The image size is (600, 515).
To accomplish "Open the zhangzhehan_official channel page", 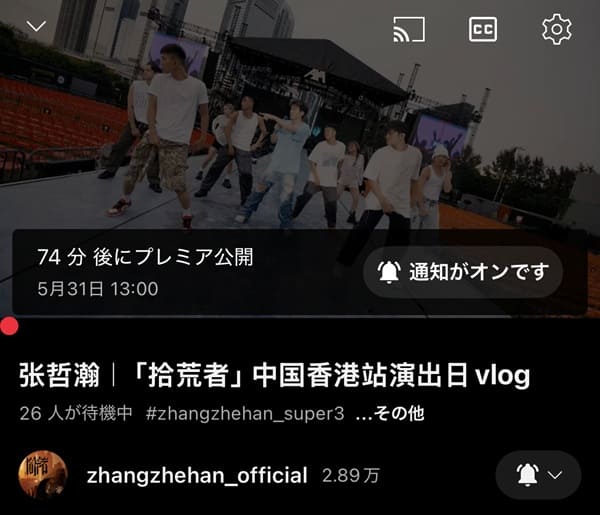I will coord(197,475).
